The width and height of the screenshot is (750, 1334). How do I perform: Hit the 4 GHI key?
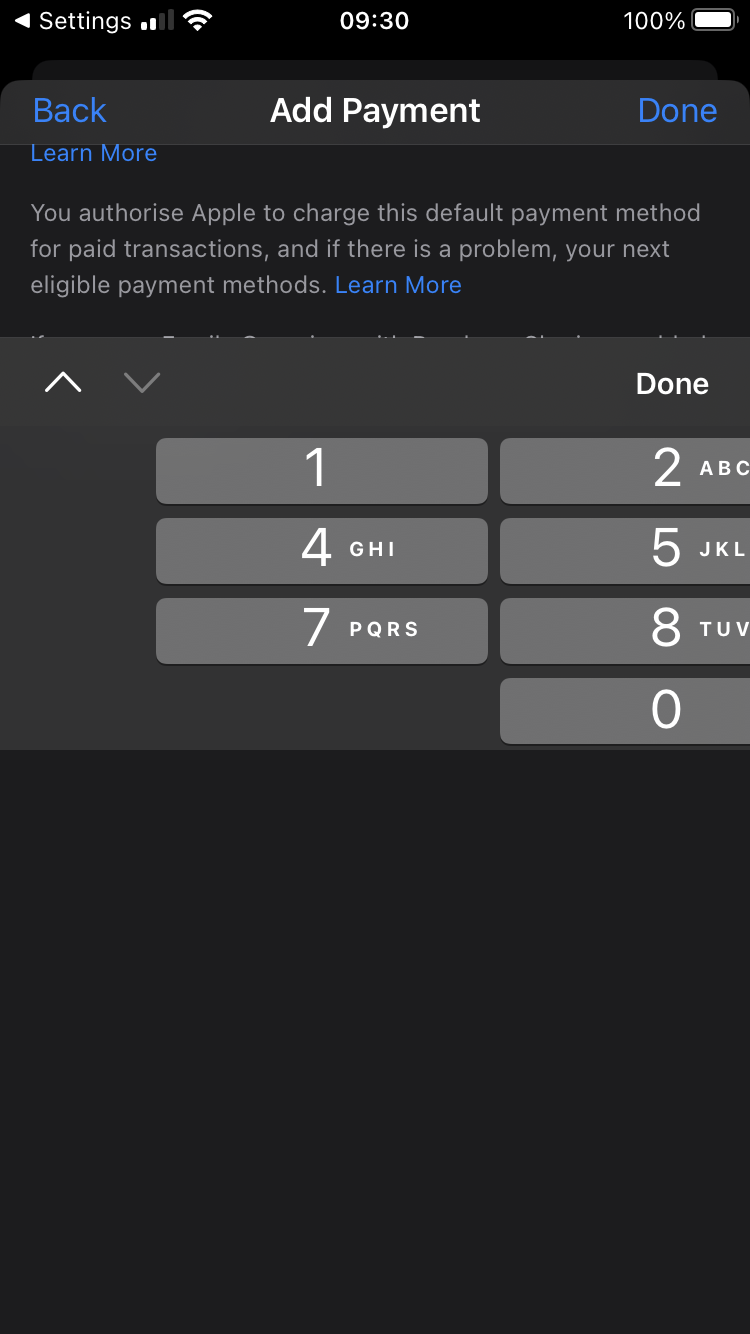coord(322,550)
